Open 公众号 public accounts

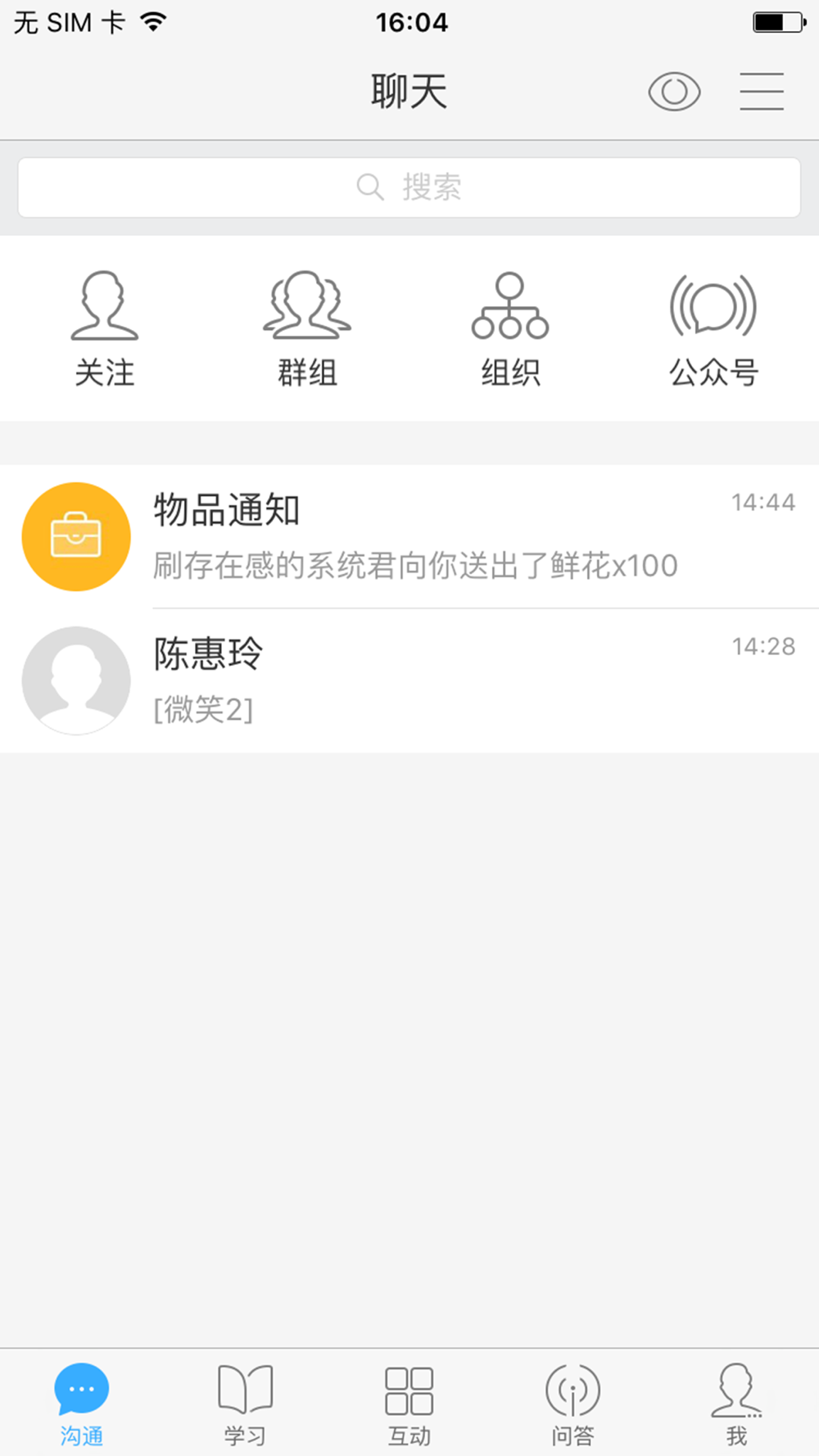(713, 329)
